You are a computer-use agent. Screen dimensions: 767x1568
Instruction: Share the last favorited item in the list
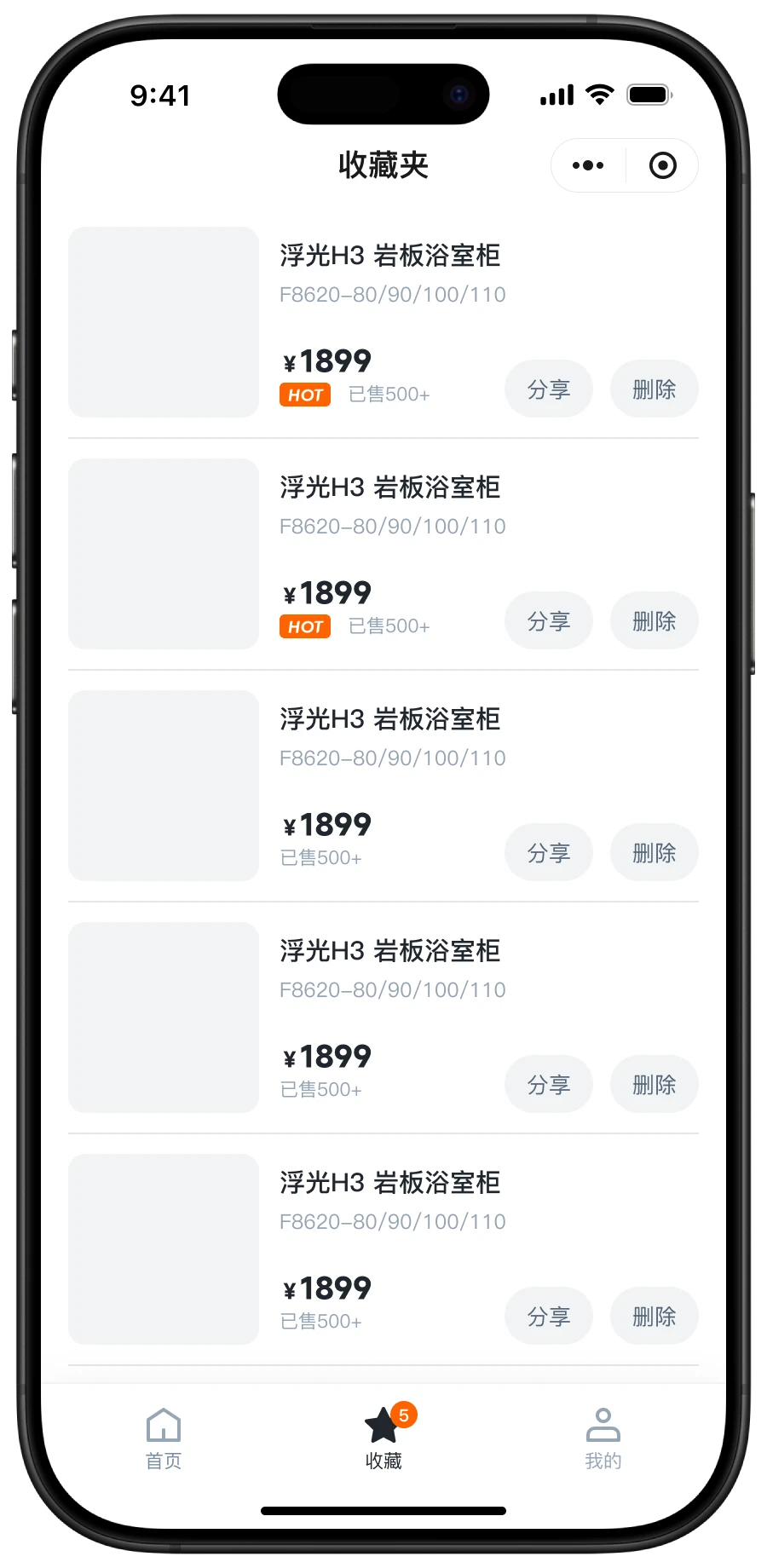[x=548, y=1317]
